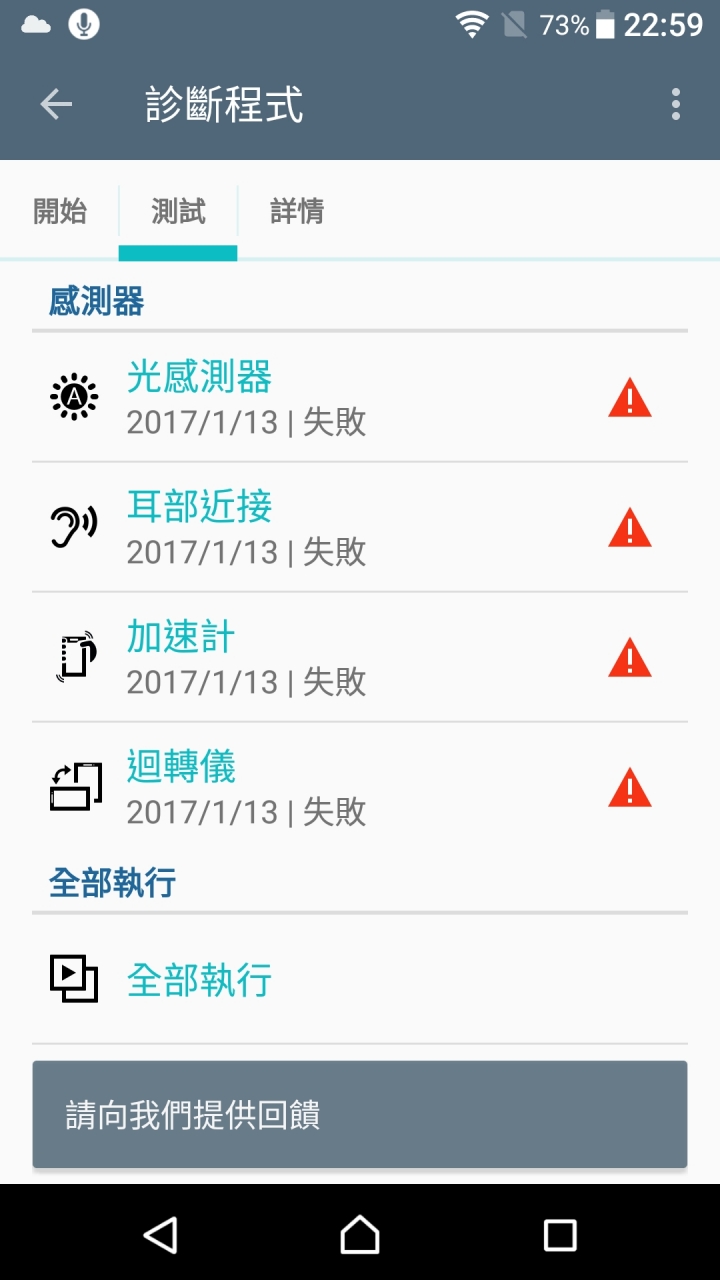Run the 耳部近接 test

coord(360,527)
